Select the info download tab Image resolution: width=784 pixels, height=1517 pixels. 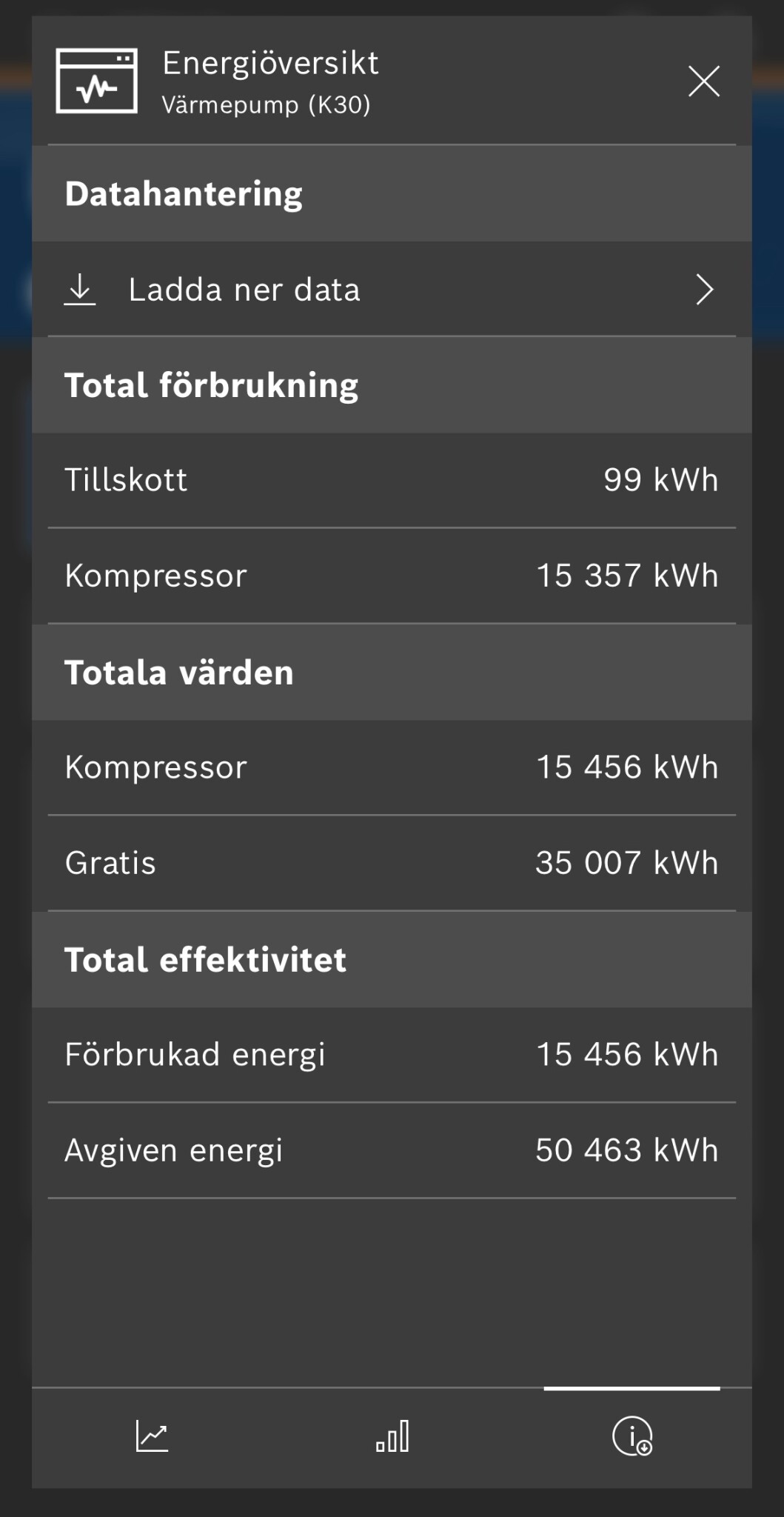[632, 1436]
